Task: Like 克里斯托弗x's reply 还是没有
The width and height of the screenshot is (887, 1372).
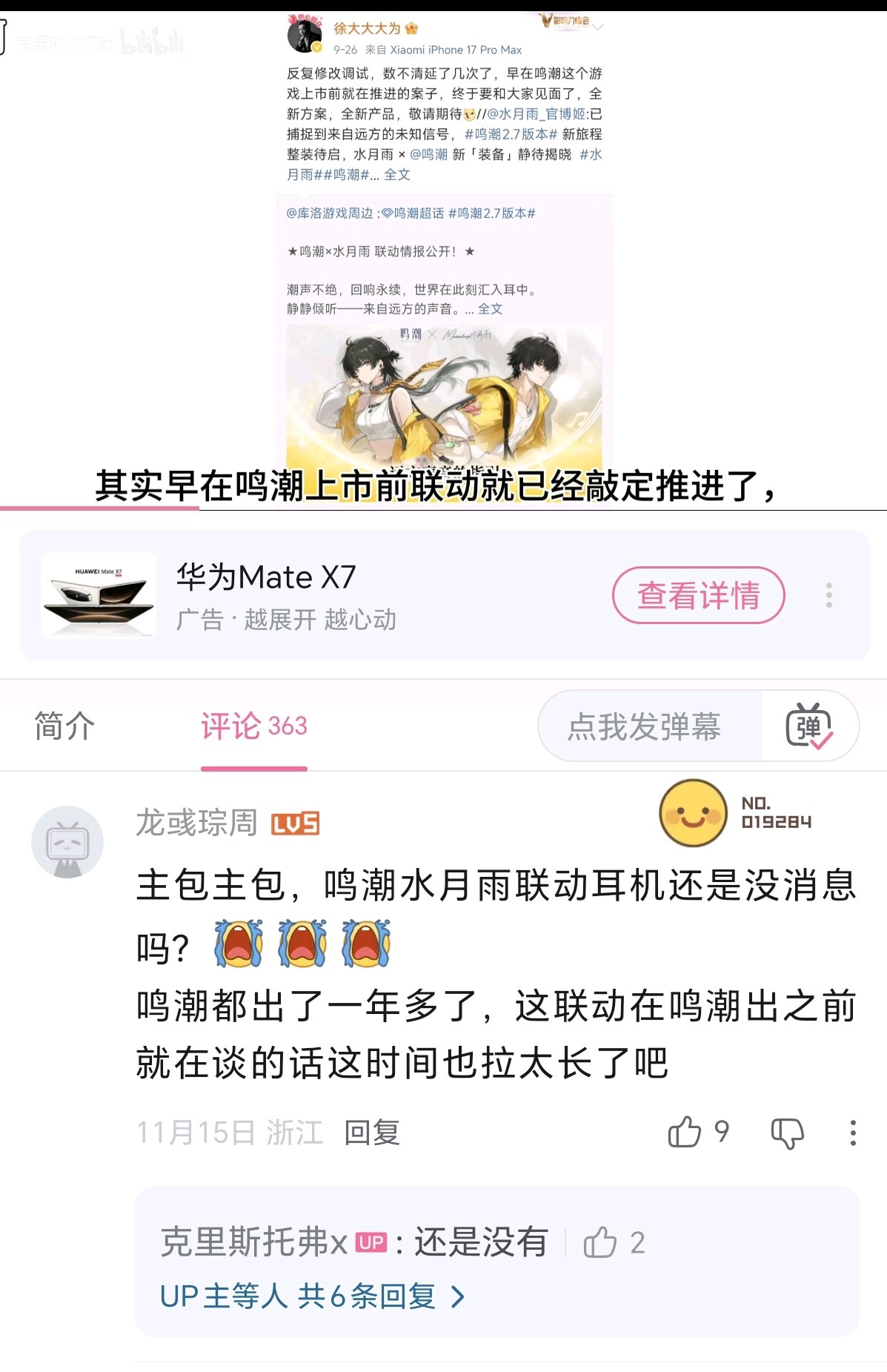Action: 600,1242
